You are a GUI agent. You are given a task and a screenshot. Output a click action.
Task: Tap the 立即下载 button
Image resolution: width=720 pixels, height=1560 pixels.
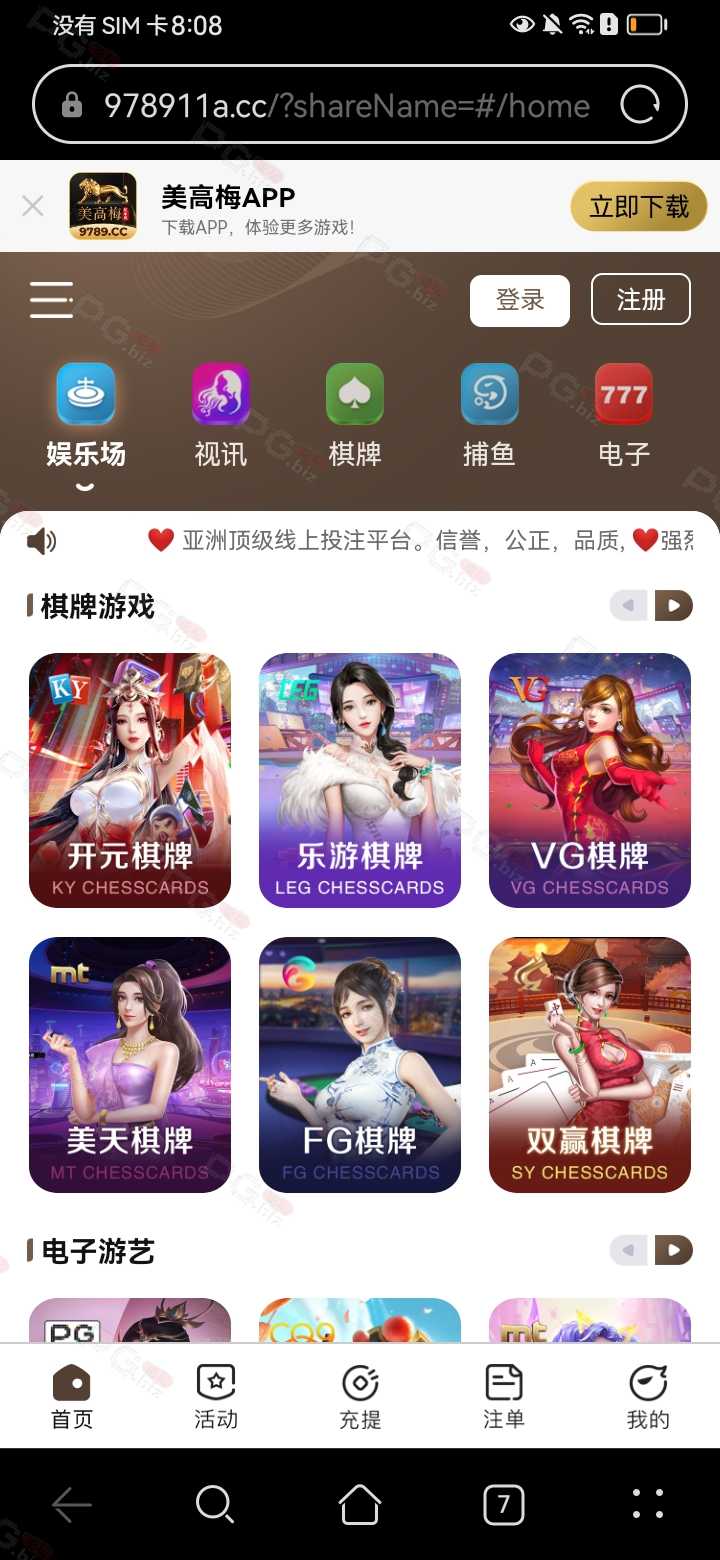pos(639,207)
